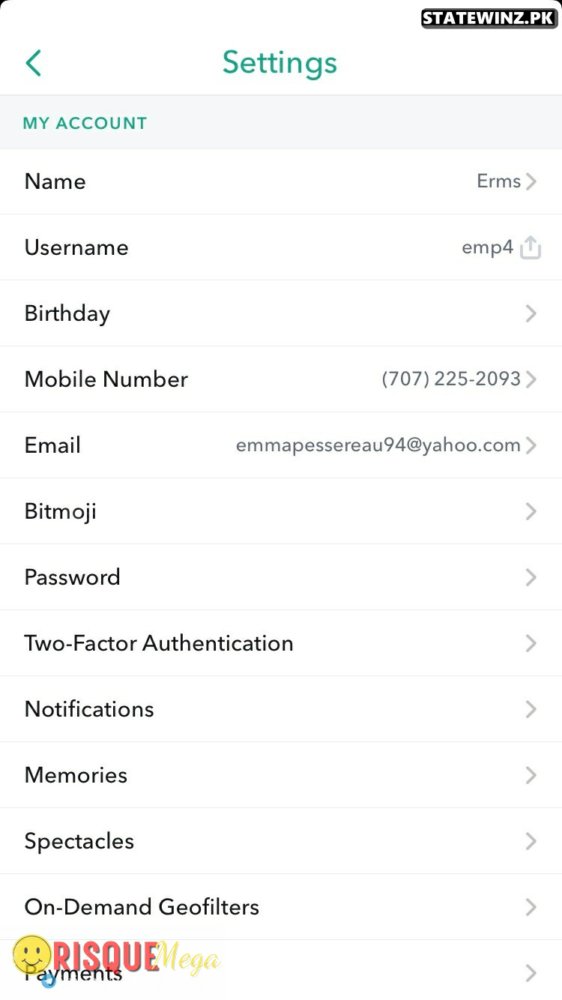Open On-Demand Geofilters
The width and height of the screenshot is (562, 1000).
[x=281, y=907]
